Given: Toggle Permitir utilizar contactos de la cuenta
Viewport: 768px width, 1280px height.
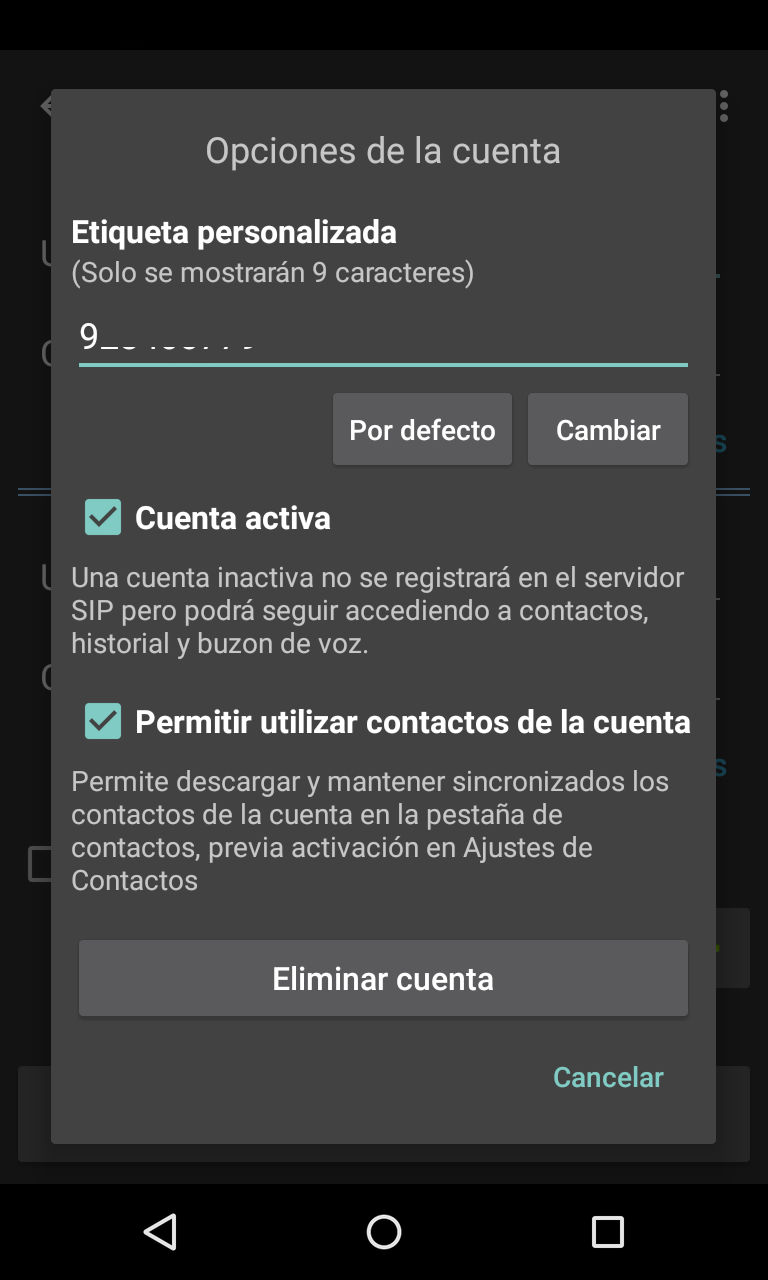Looking at the screenshot, I should coord(103,721).
